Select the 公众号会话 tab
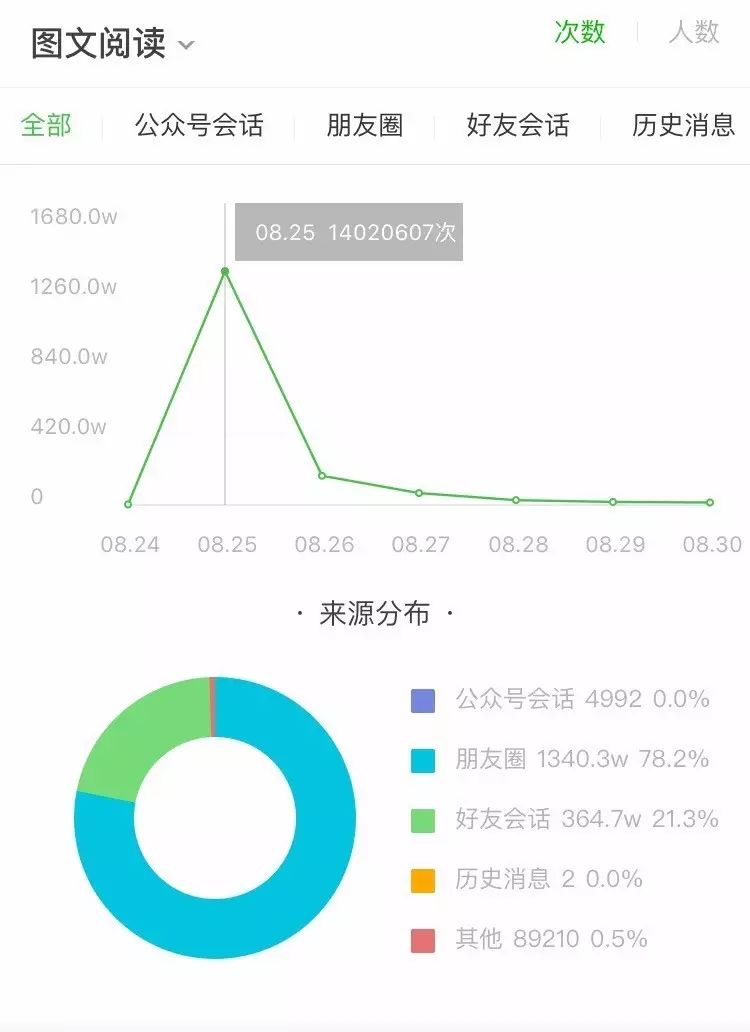The width and height of the screenshot is (750, 1032). pos(199,125)
